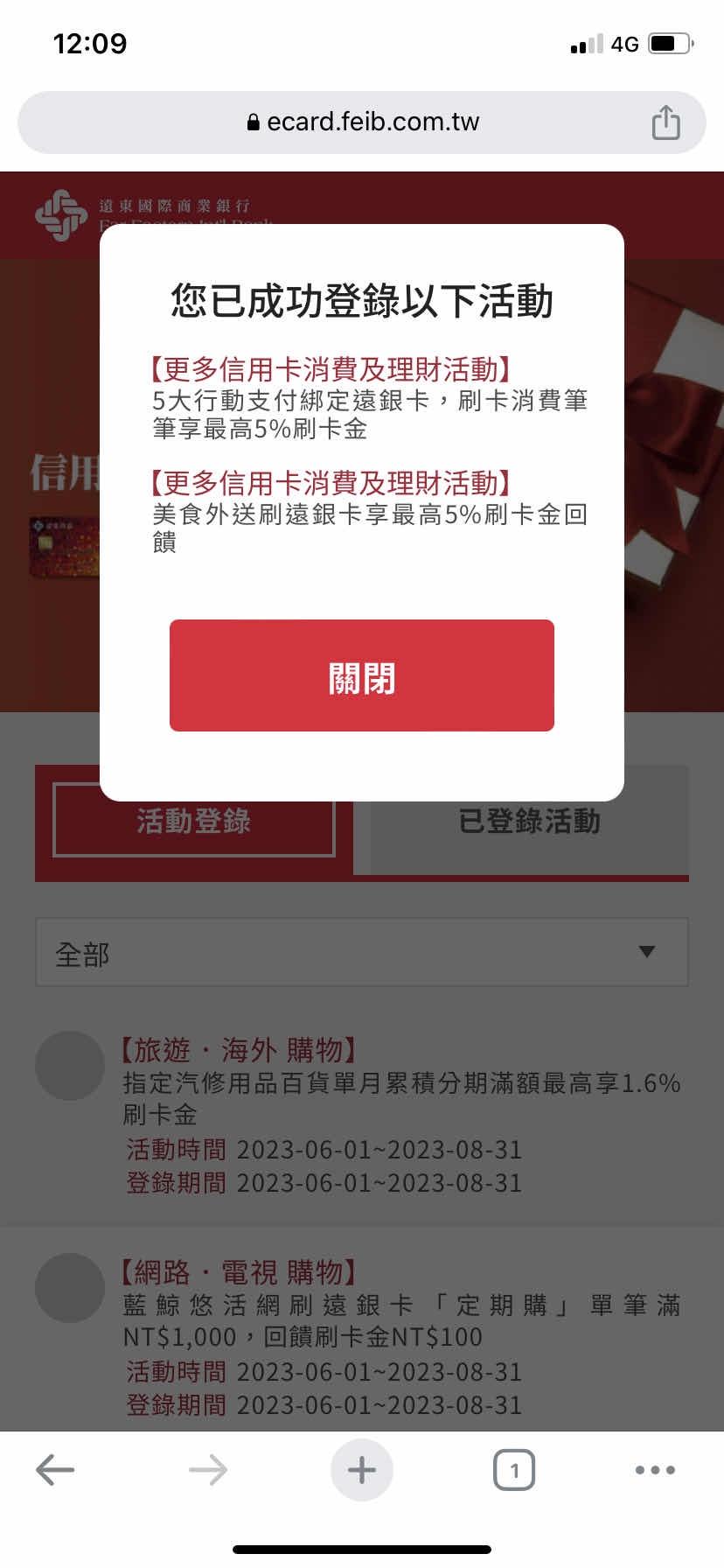The width and height of the screenshot is (724, 1568).
Task: Expand the 全部 category dropdown
Action: [361, 953]
